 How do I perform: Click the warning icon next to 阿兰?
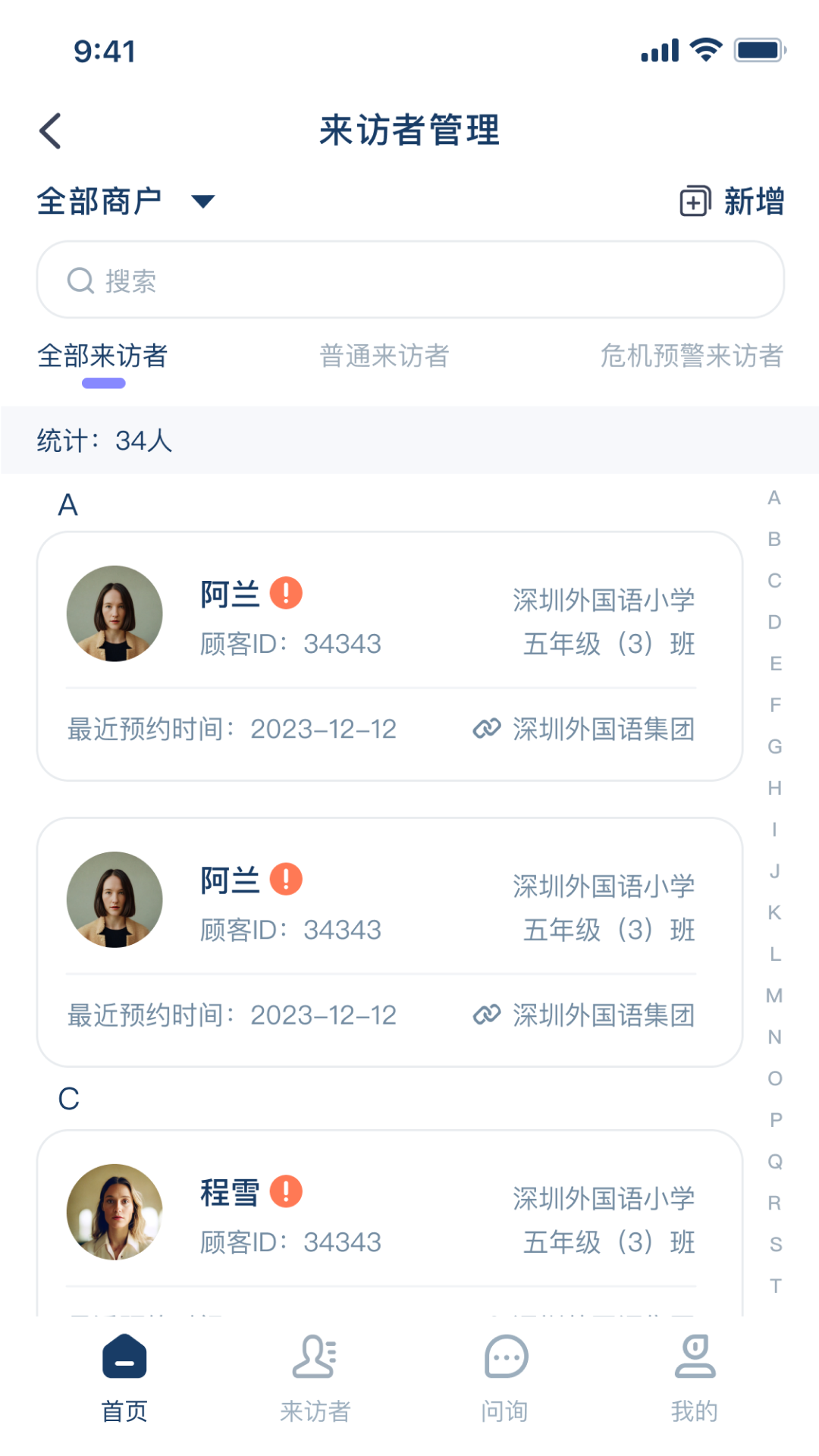coord(286,592)
